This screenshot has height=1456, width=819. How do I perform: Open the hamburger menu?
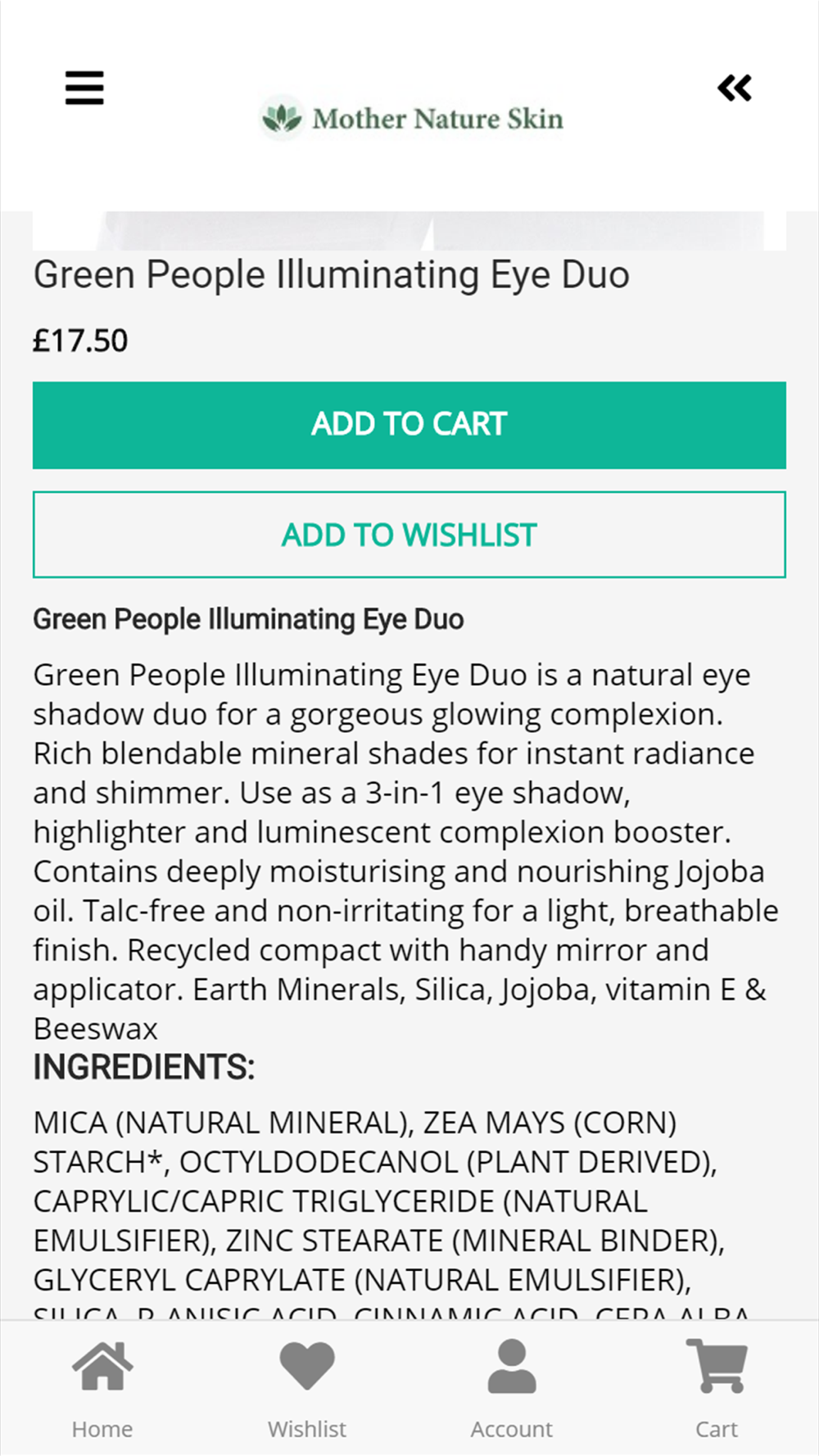(x=84, y=88)
